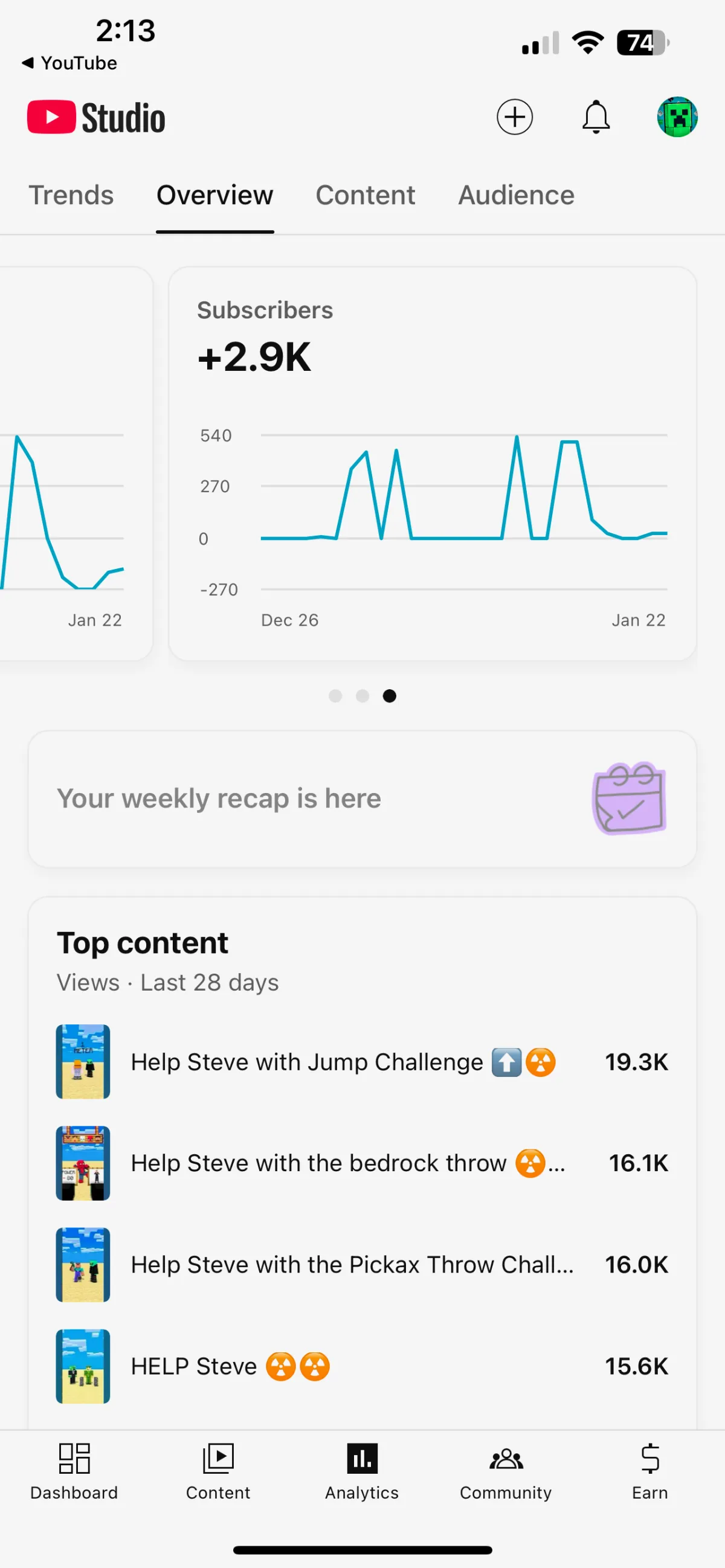
Task: Tap the create plus icon
Action: click(x=514, y=117)
